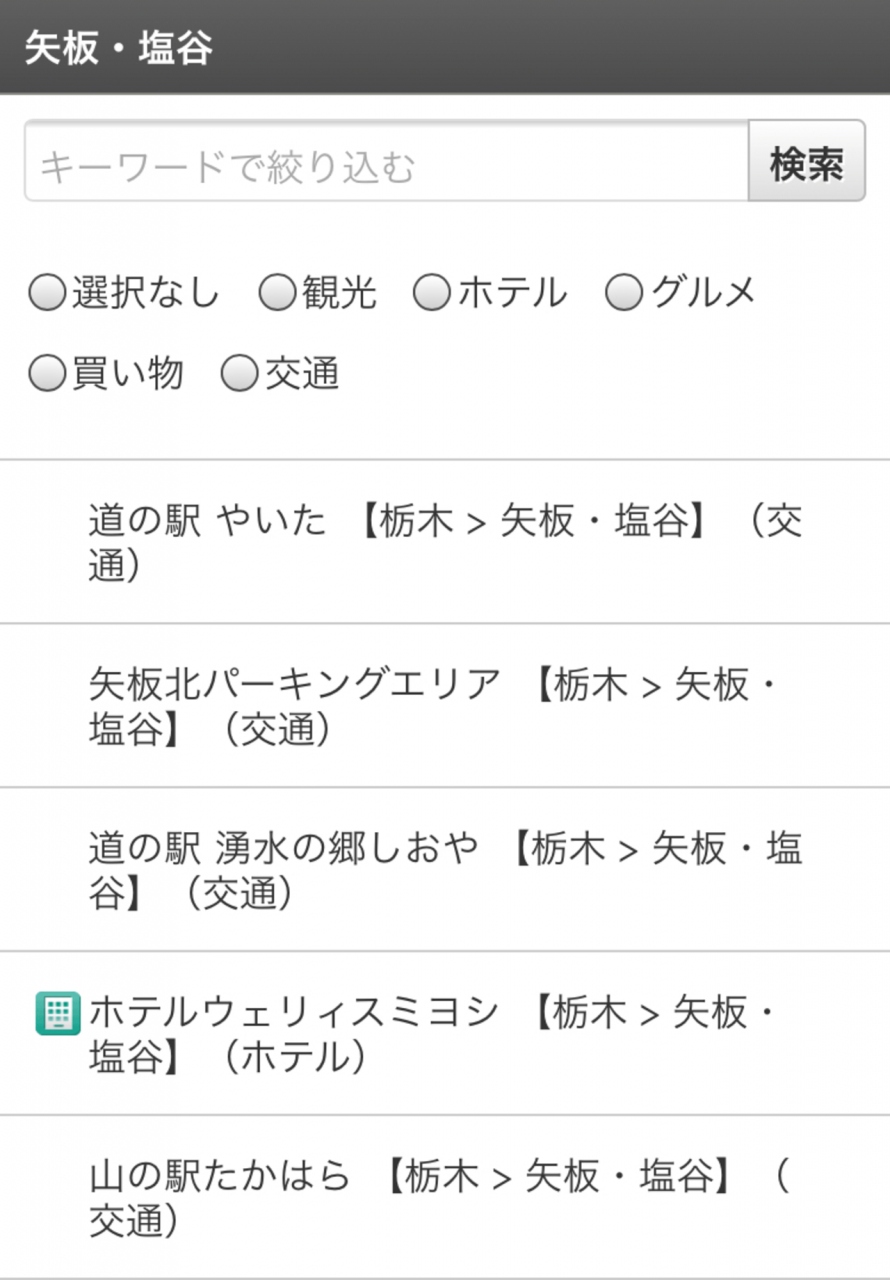The width and height of the screenshot is (890, 1280).
Task: Open 矢板北パーキングエリア entry
Action: (445, 707)
